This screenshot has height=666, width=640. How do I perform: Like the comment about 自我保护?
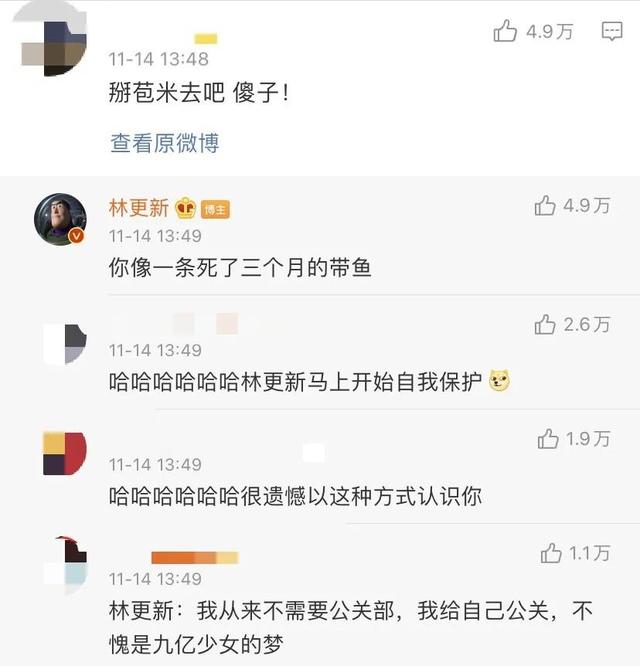coord(545,324)
